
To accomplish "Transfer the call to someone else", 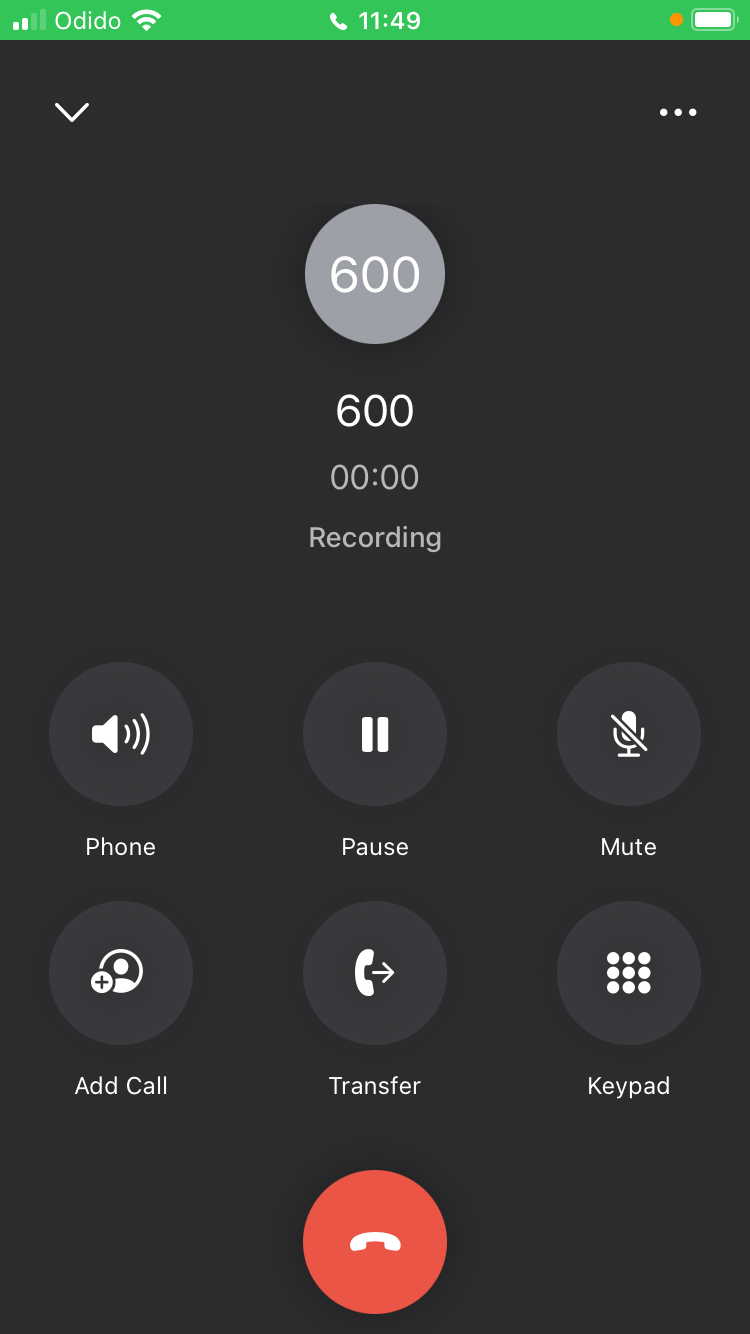I will coord(375,973).
